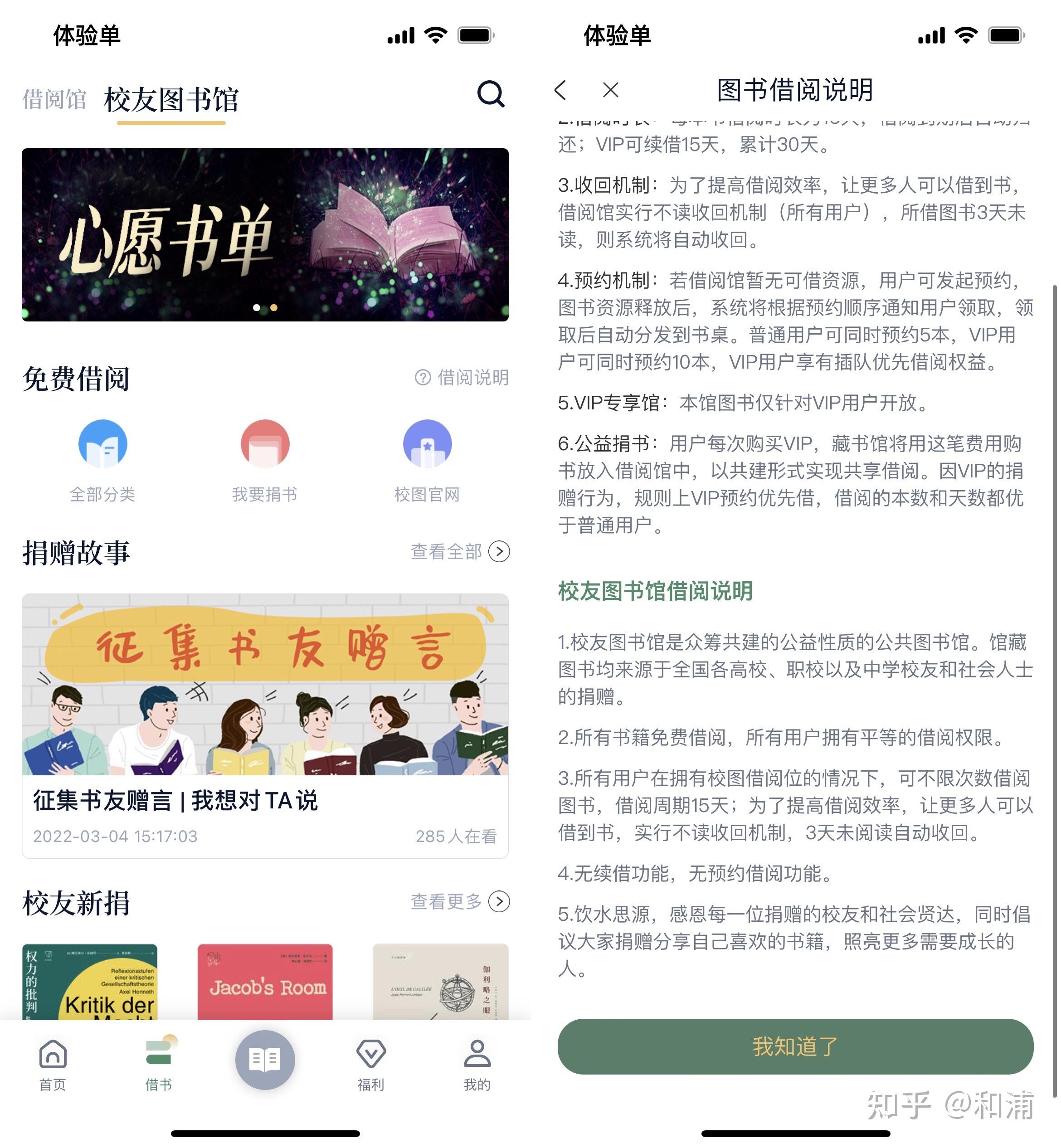Open the 我的 profile tab

(477, 1064)
